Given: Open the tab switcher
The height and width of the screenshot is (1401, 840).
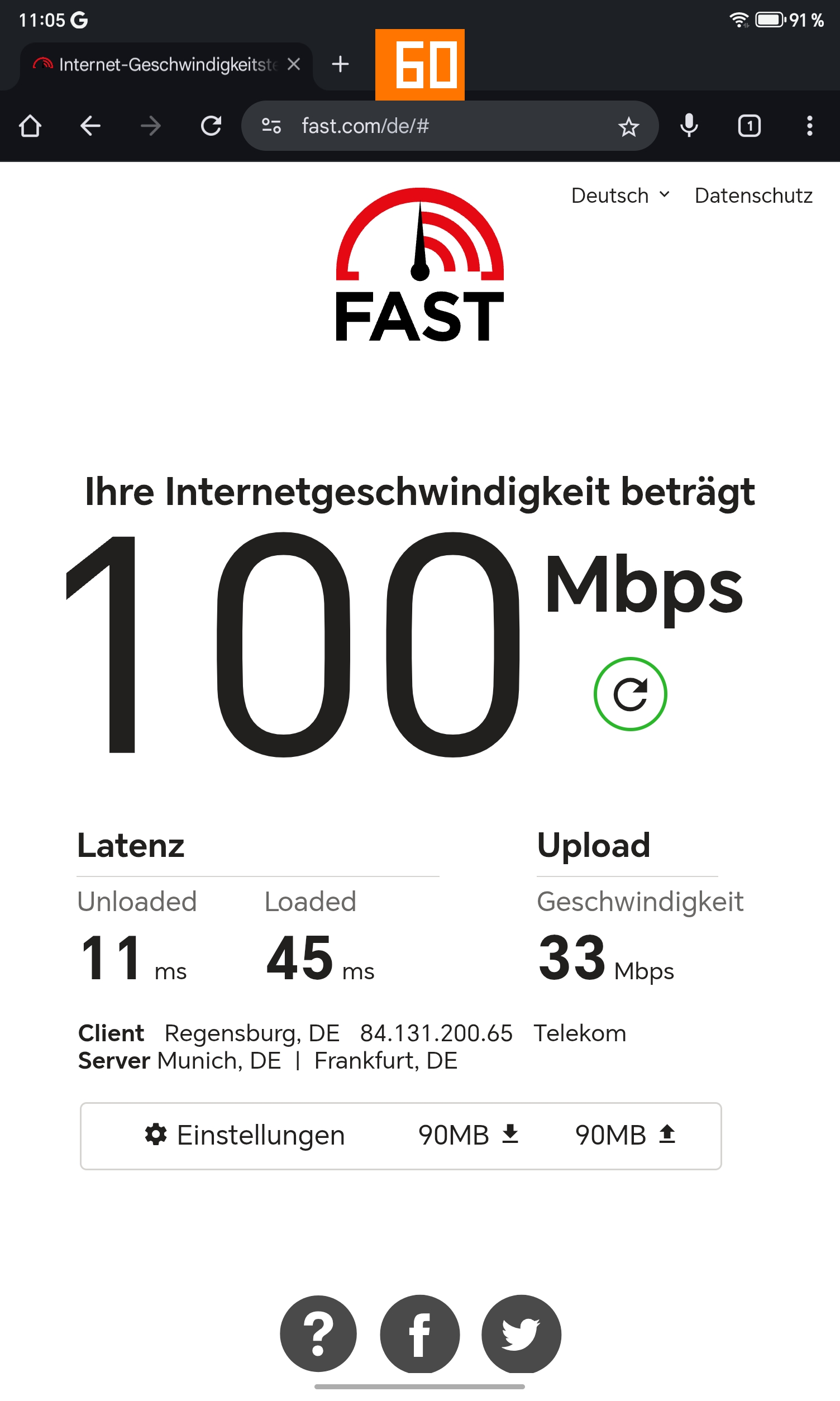Looking at the screenshot, I should 749,126.
